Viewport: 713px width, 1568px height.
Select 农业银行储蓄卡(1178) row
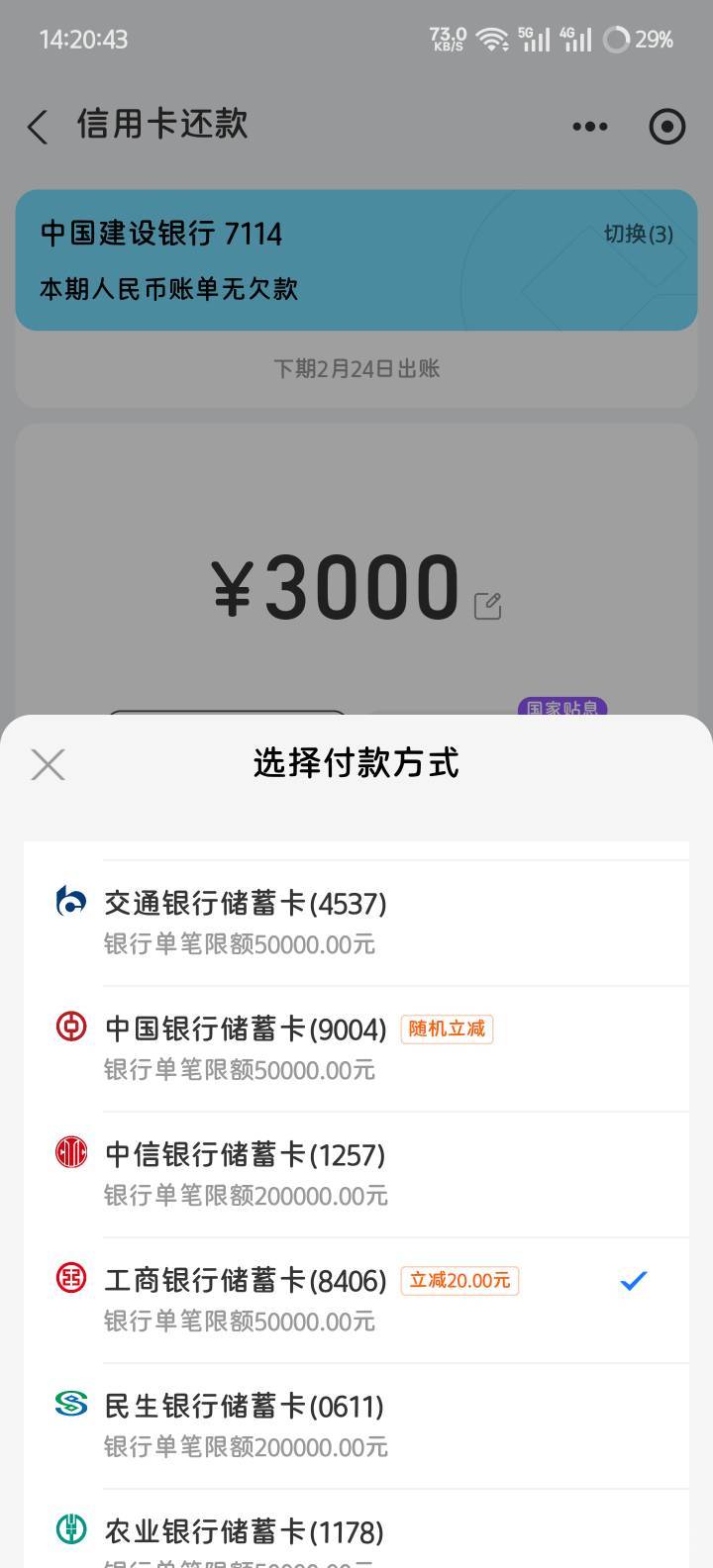(356, 1529)
